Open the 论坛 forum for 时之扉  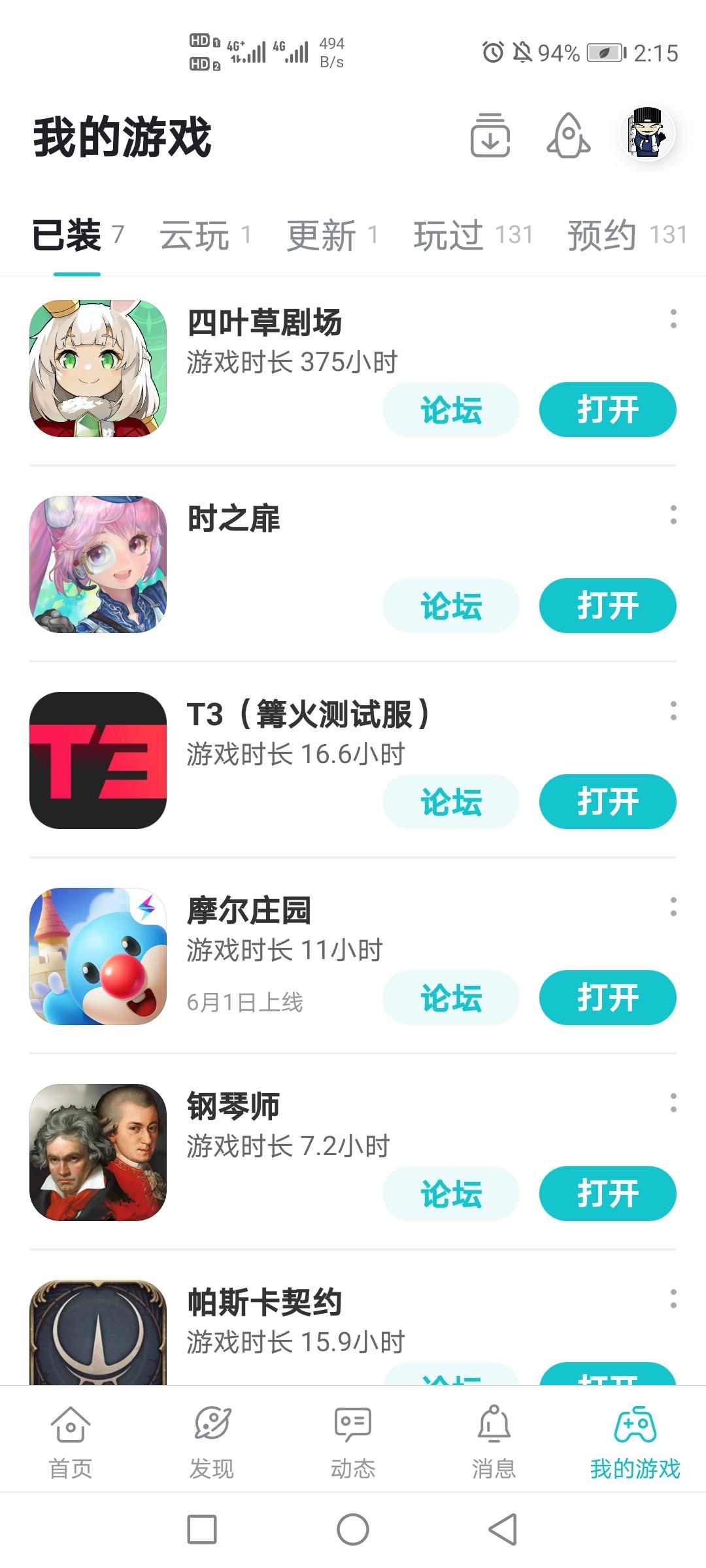[450, 606]
